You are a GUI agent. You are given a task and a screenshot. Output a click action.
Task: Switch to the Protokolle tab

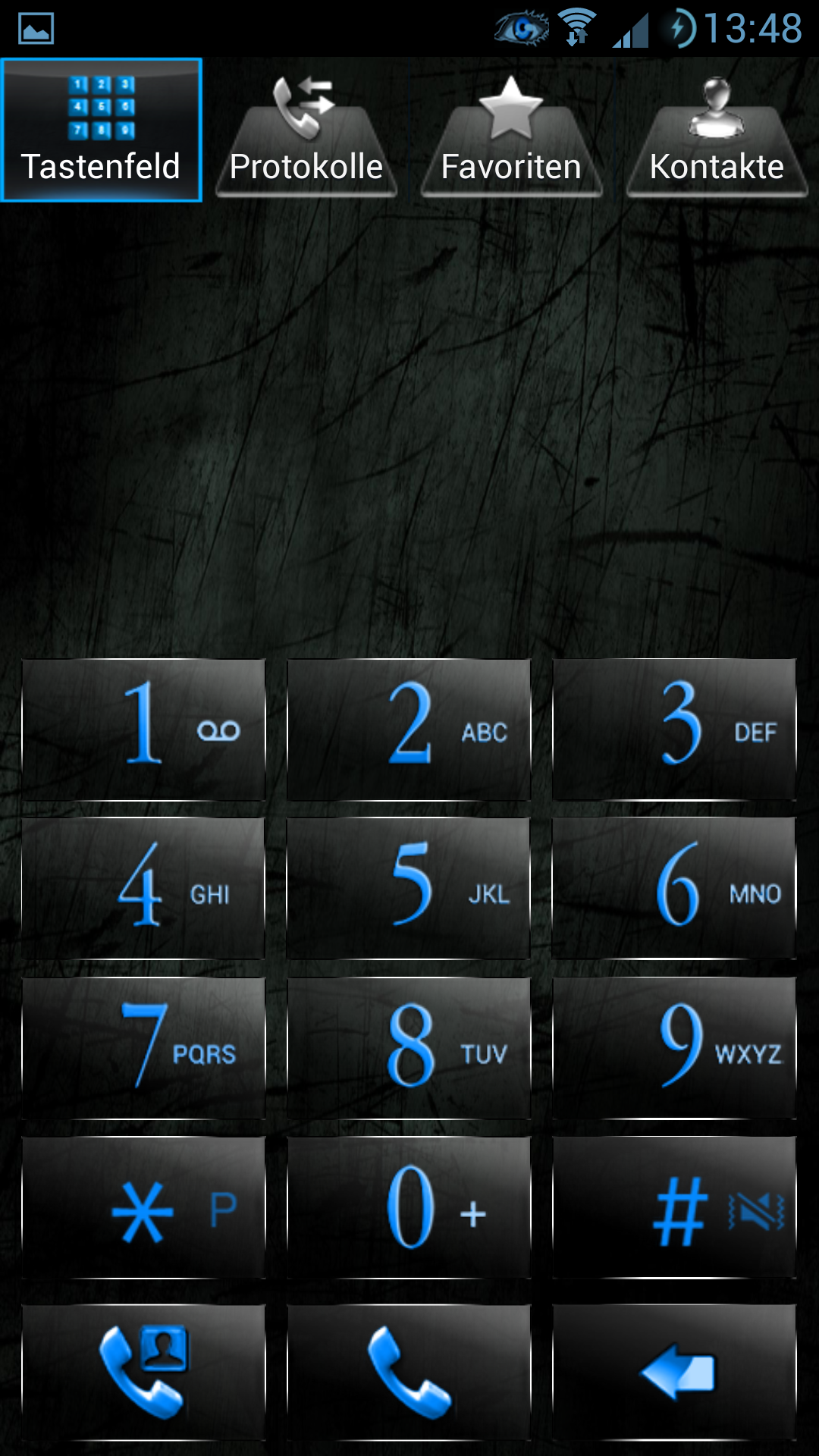click(306, 130)
